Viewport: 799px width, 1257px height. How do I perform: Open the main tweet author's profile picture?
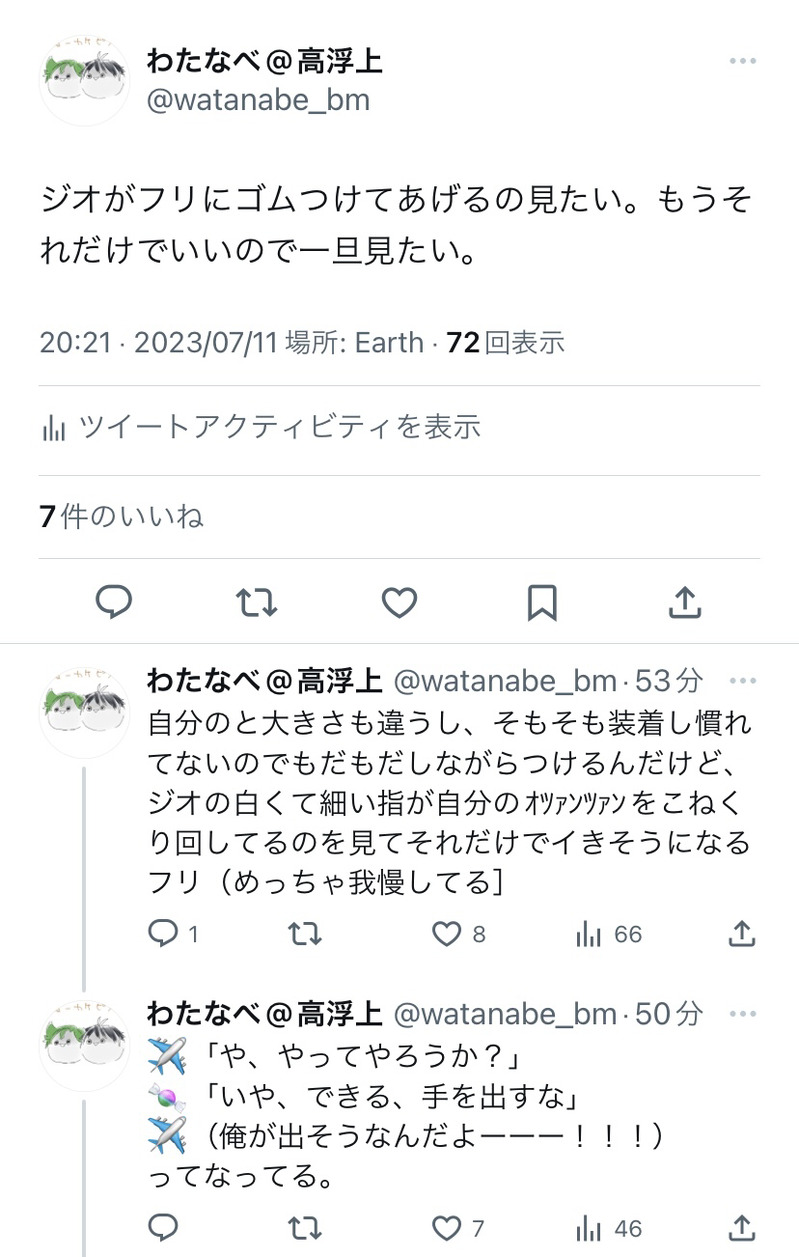[84, 82]
